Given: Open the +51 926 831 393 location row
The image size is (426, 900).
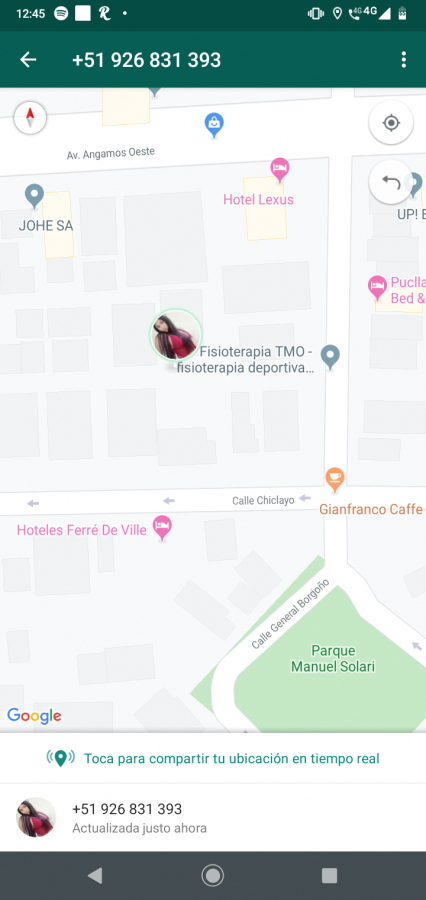Looking at the screenshot, I should [x=213, y=817].
